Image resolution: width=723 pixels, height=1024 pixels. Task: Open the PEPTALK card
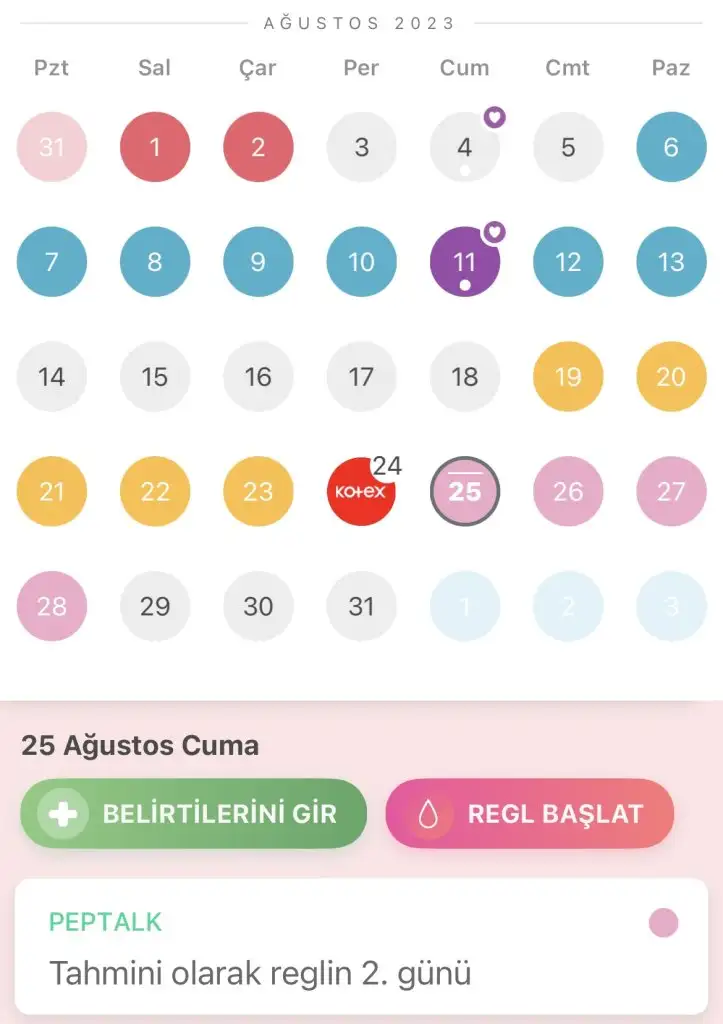(x=361, y=946)
